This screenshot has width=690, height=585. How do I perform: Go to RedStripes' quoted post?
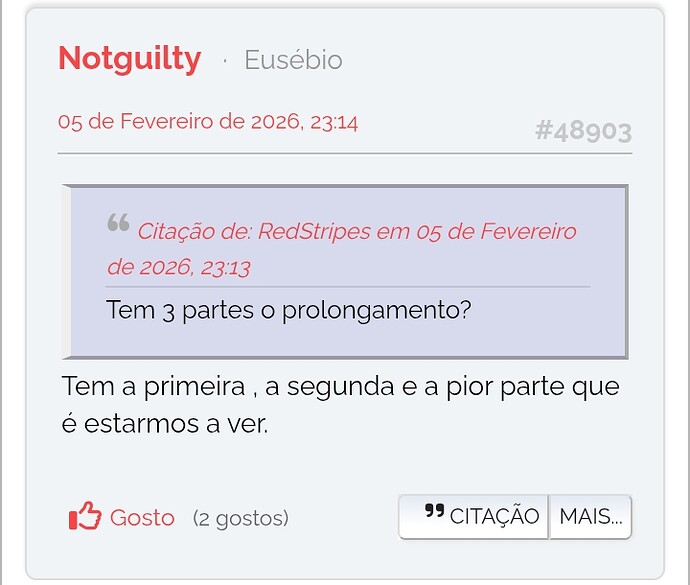pyautogui.click(x=356, y=232)
